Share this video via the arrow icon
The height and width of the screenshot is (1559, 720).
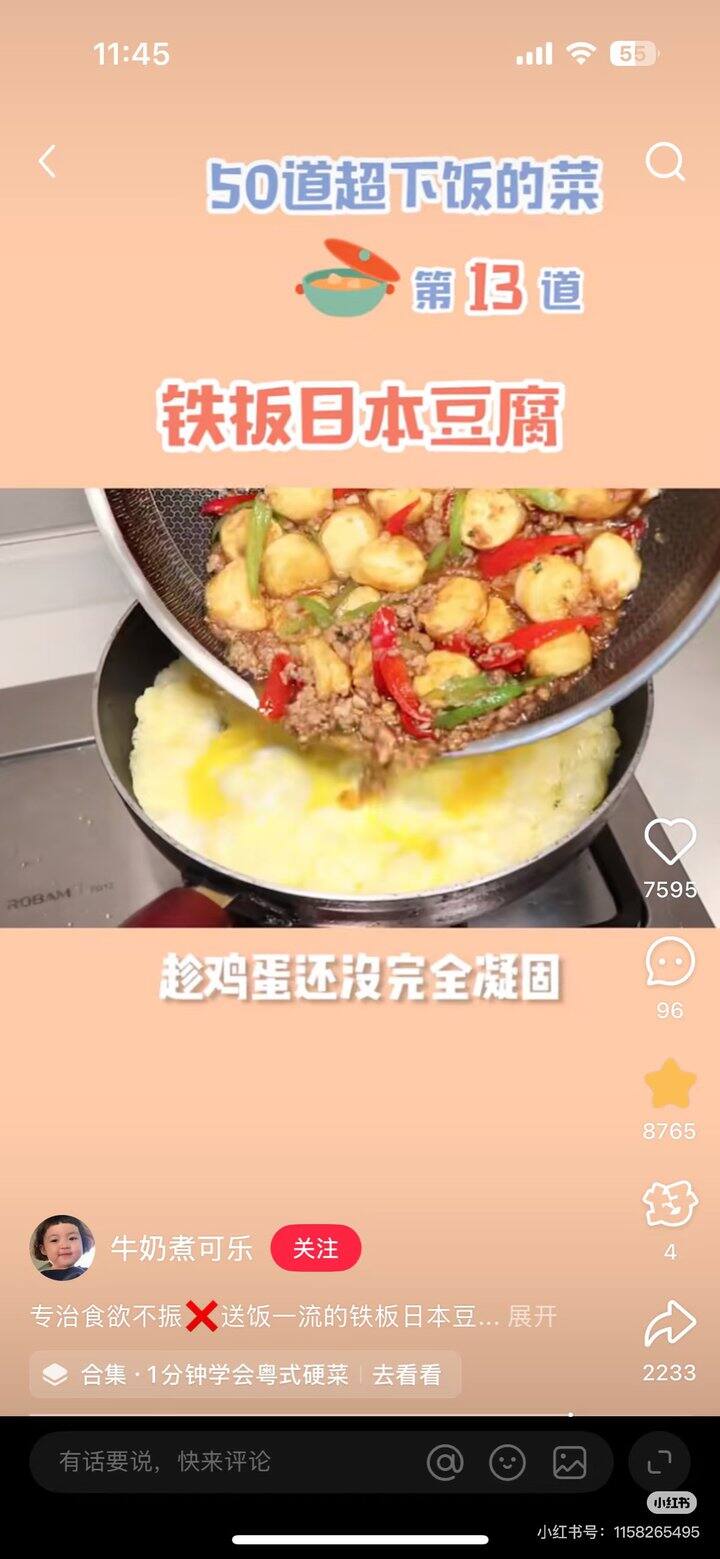pos(669,1325)
